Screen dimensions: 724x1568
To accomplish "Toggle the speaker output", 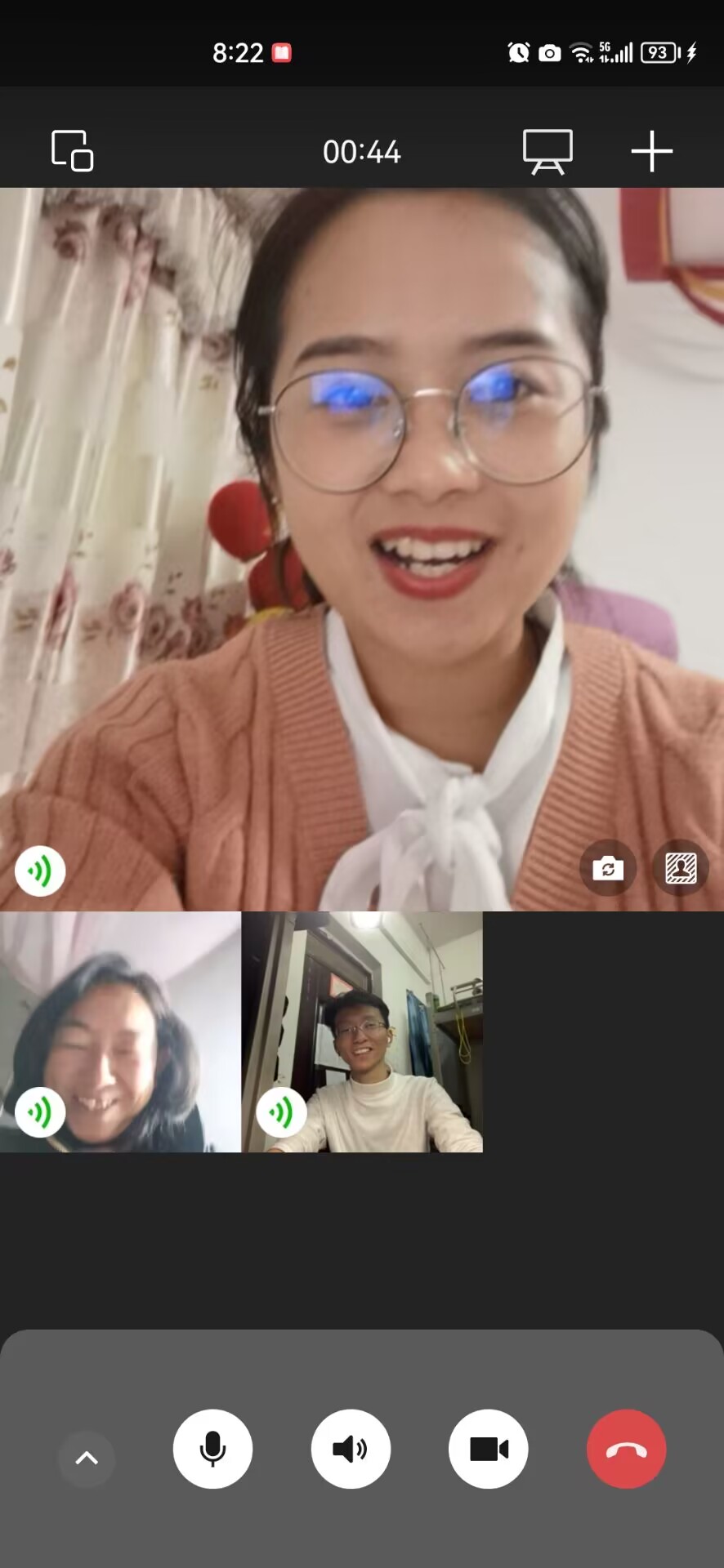I will point(351,1449).
